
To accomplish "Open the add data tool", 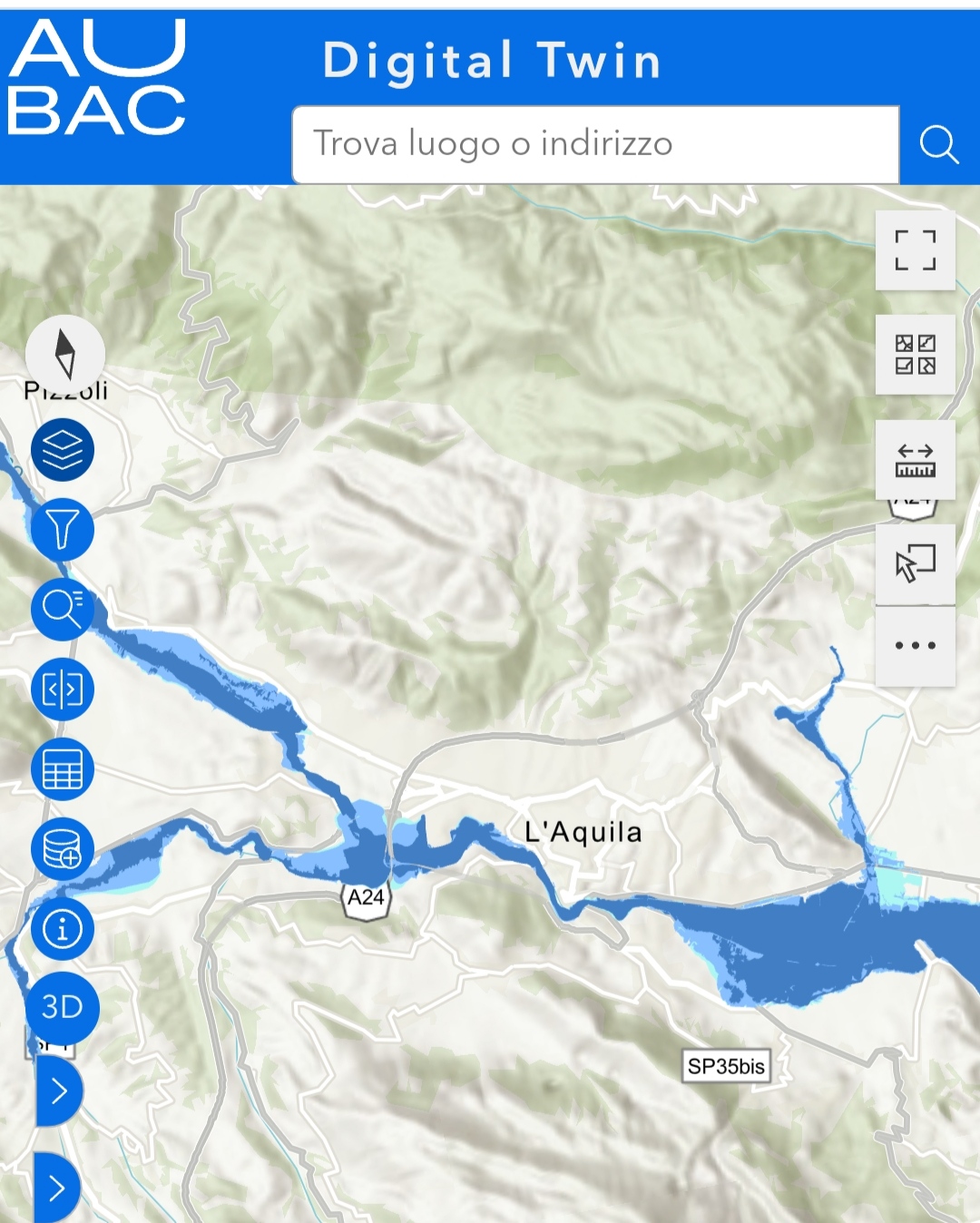I will point(63,849).
